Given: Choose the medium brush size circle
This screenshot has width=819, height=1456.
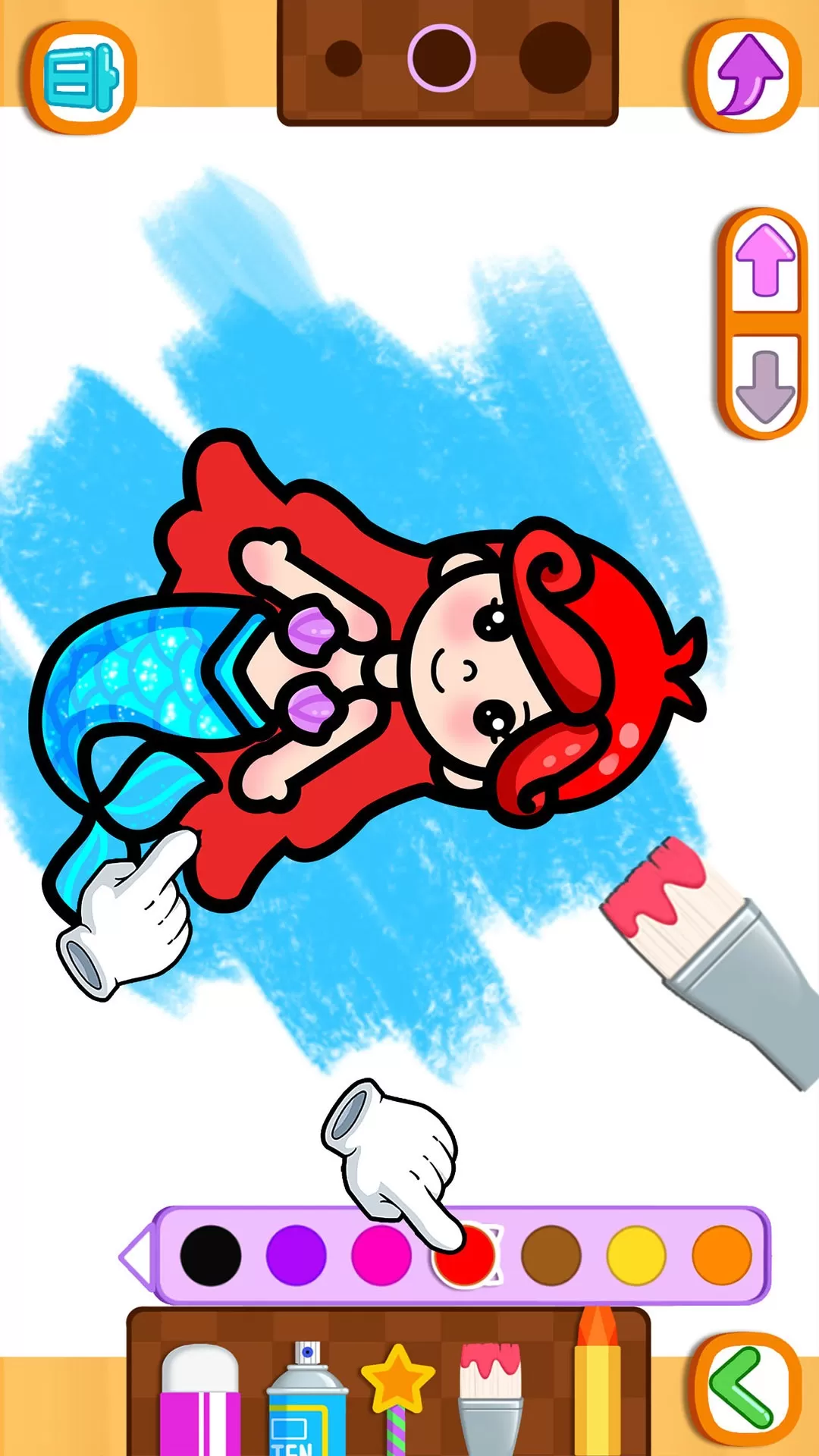Looking at the screenshot, I should click(x=441, y=58).
